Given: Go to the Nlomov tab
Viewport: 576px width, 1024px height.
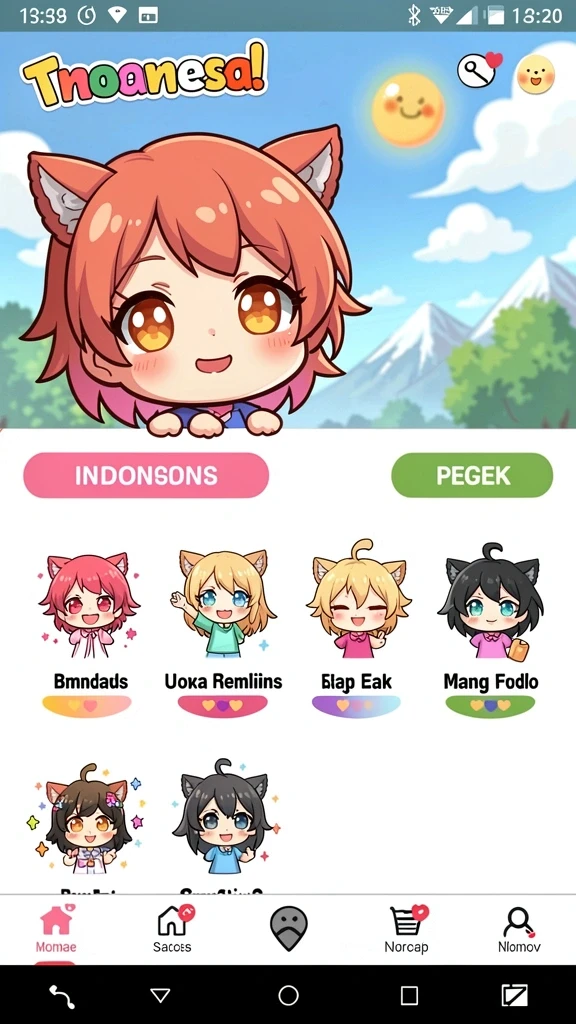Looking at the screenshot, I should (519, 928).
